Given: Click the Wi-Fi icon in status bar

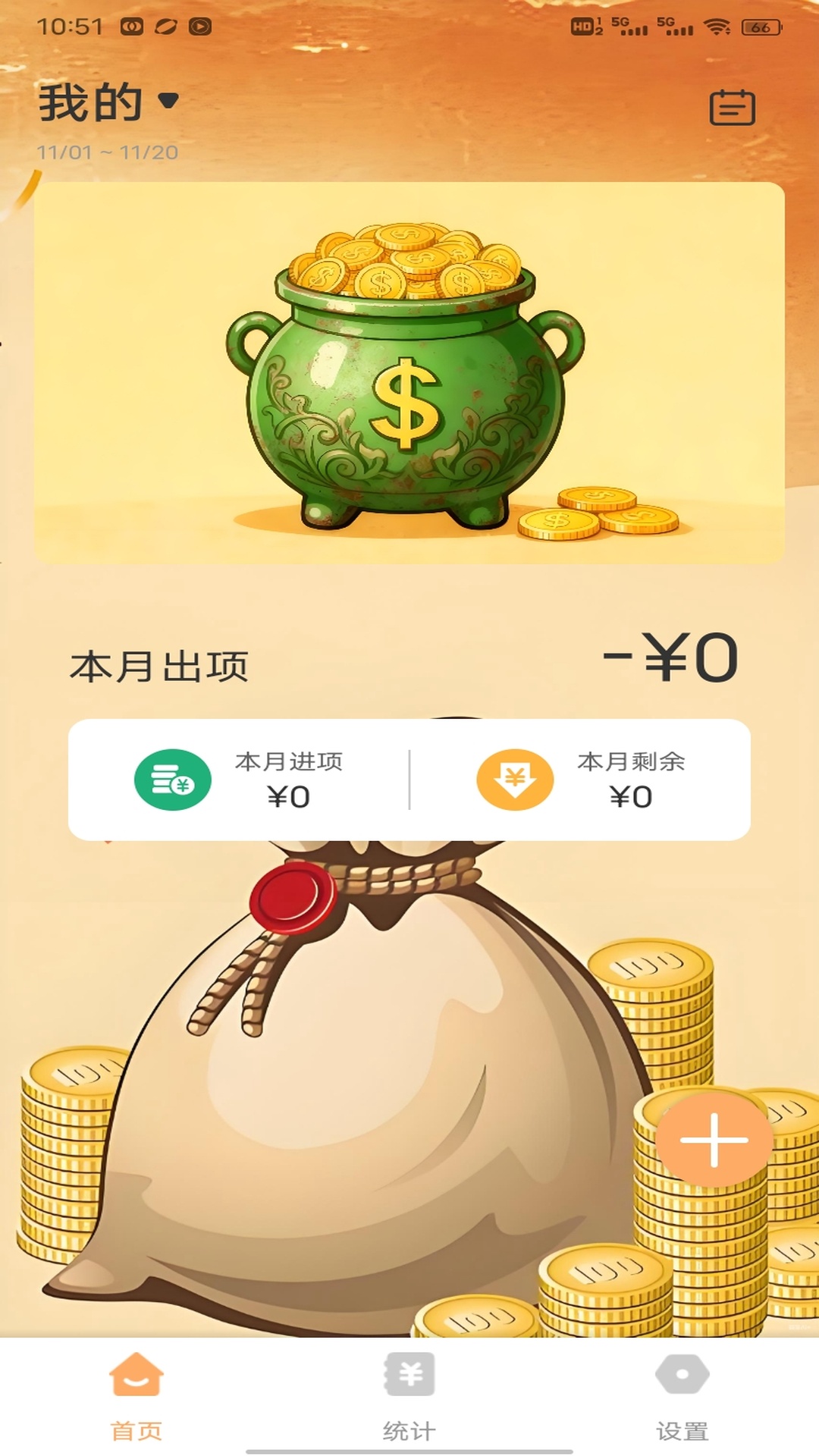Looking at the screenshot, I should pyautogui.click(x=717, y=24).
